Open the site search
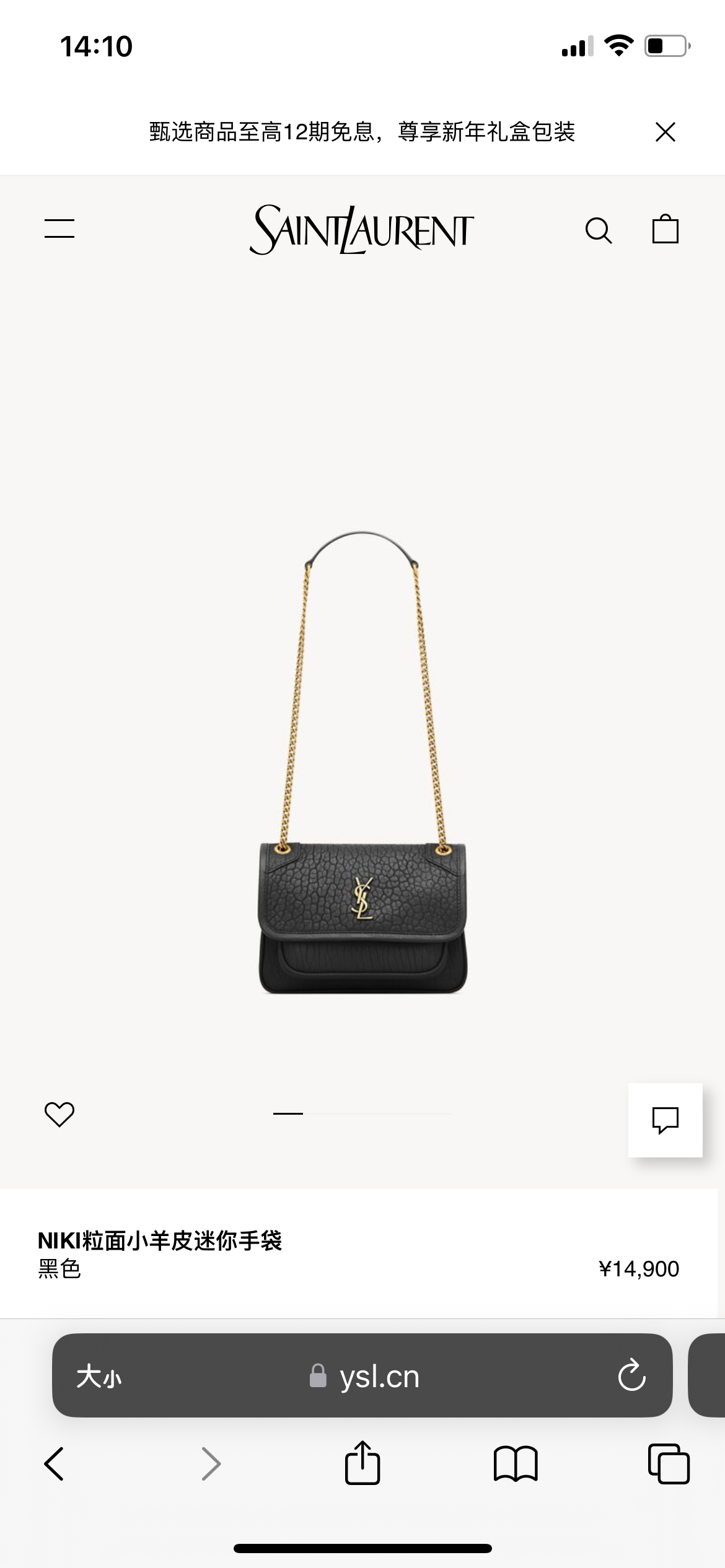This screenshot has width=725, height=1568. pyautogui.click(x=598, y=230)
